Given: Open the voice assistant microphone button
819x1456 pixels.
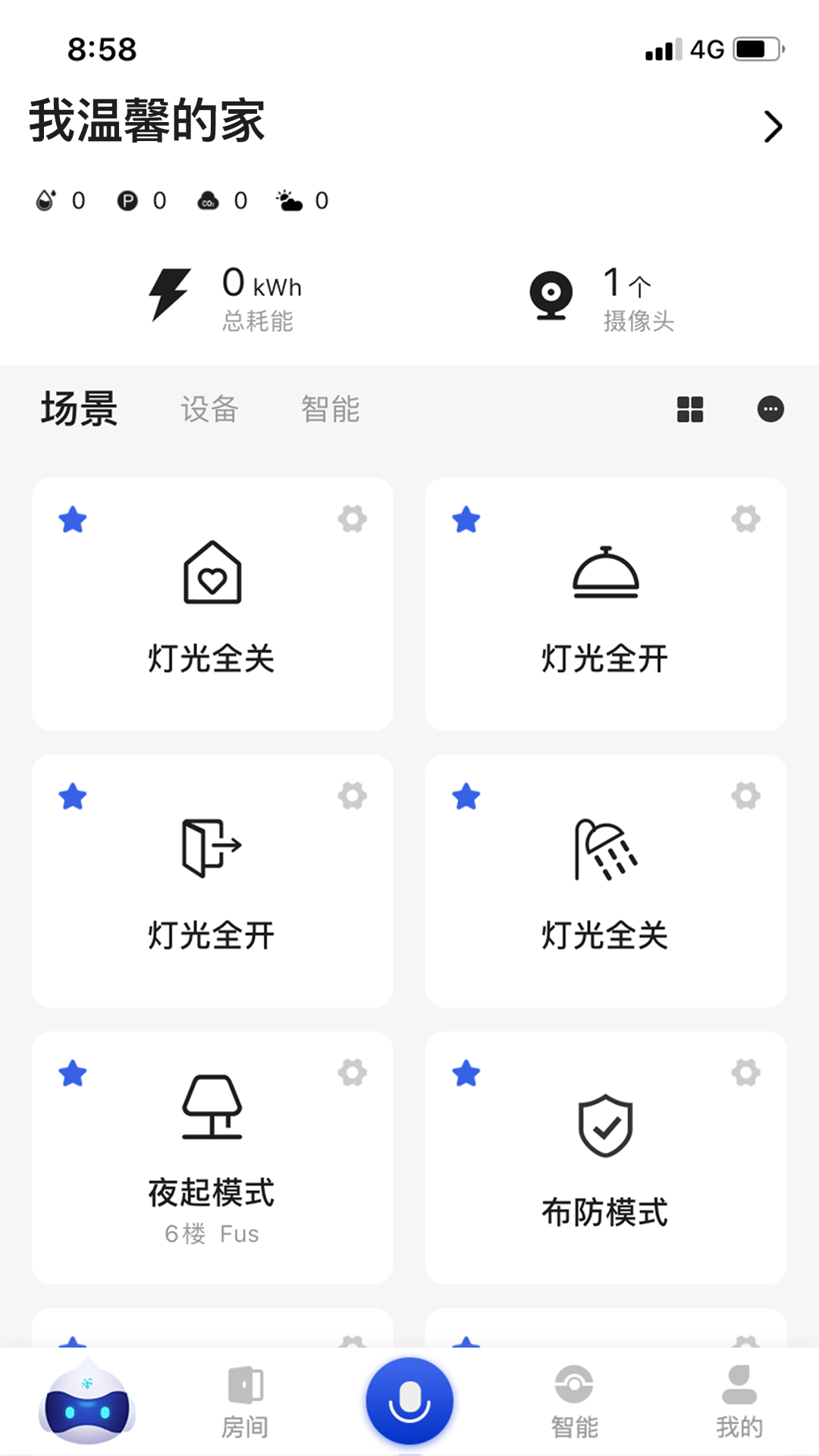Looking at the screenshot, I should pyautogui.click(x=409, y=1399).
